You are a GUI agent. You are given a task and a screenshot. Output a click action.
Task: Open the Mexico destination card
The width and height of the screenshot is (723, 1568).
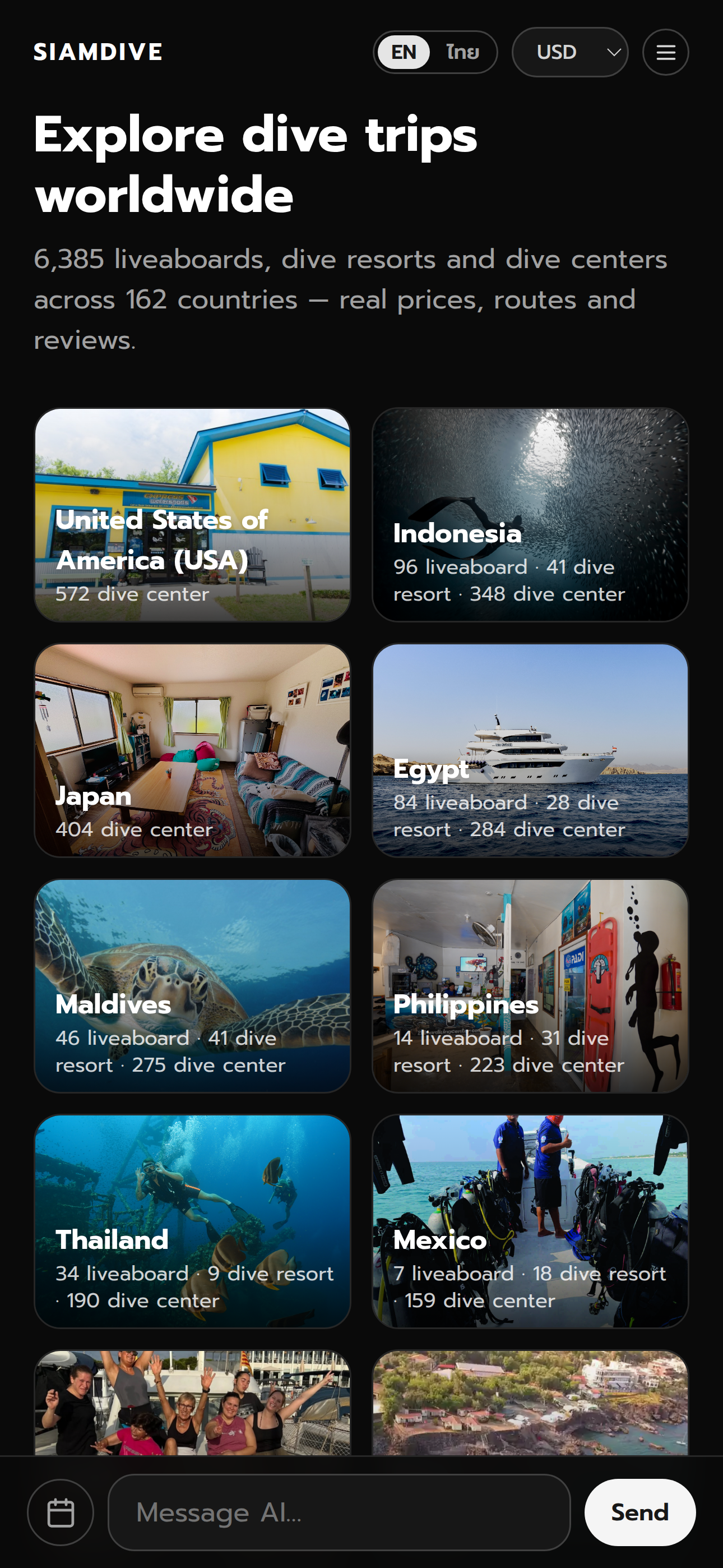pyautogui.click(x=530, y=1221)
